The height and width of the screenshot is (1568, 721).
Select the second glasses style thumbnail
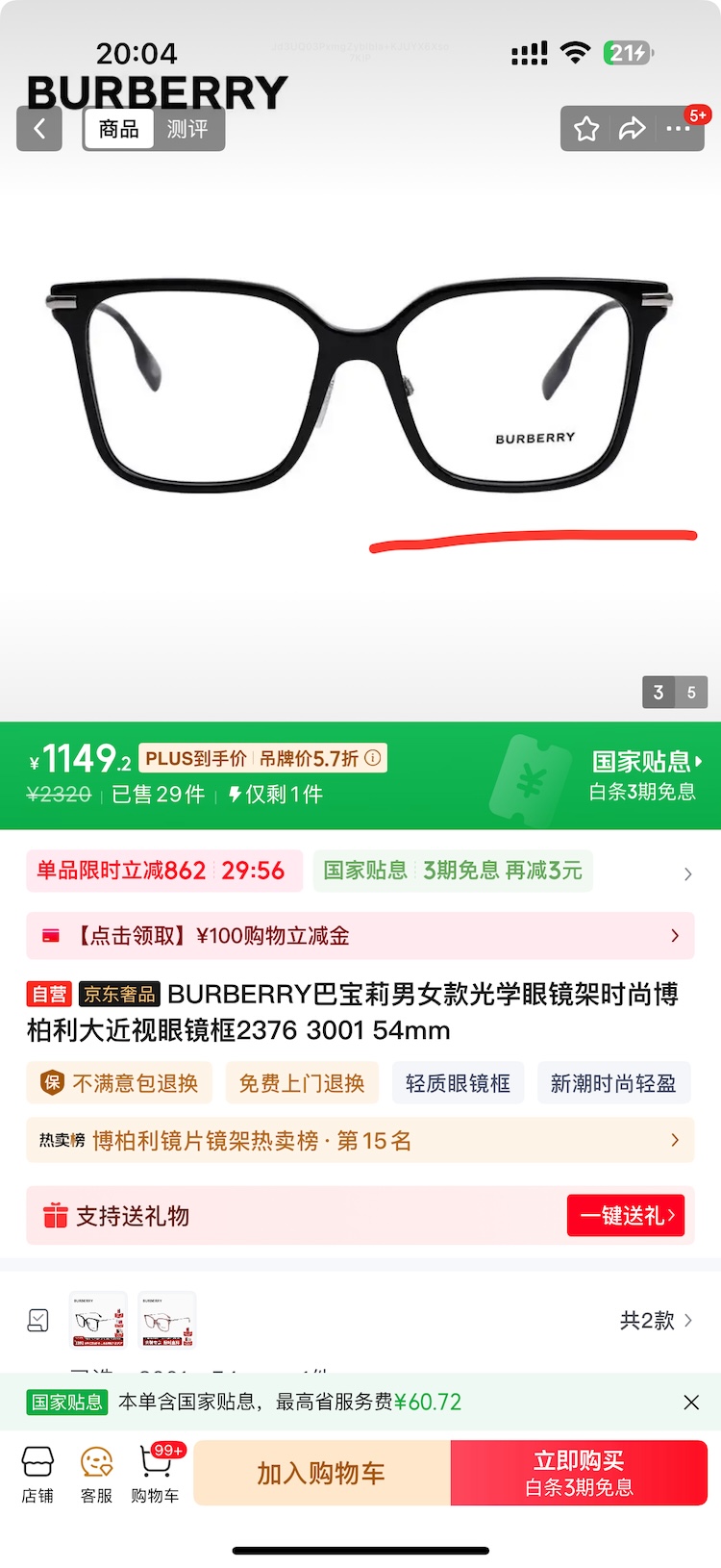(167, 1320)
